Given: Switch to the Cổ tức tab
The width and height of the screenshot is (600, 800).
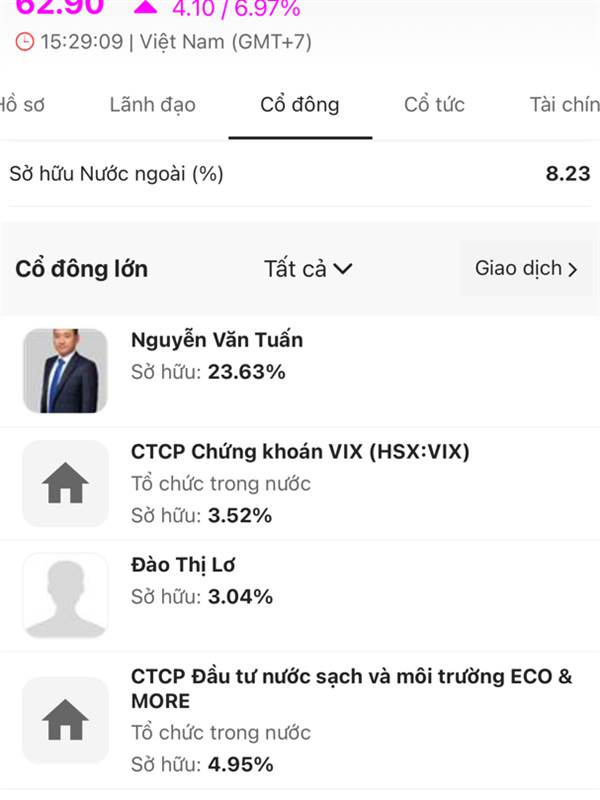Looking at the screenshot, I should pyautogui.click(x=434, y=104).
